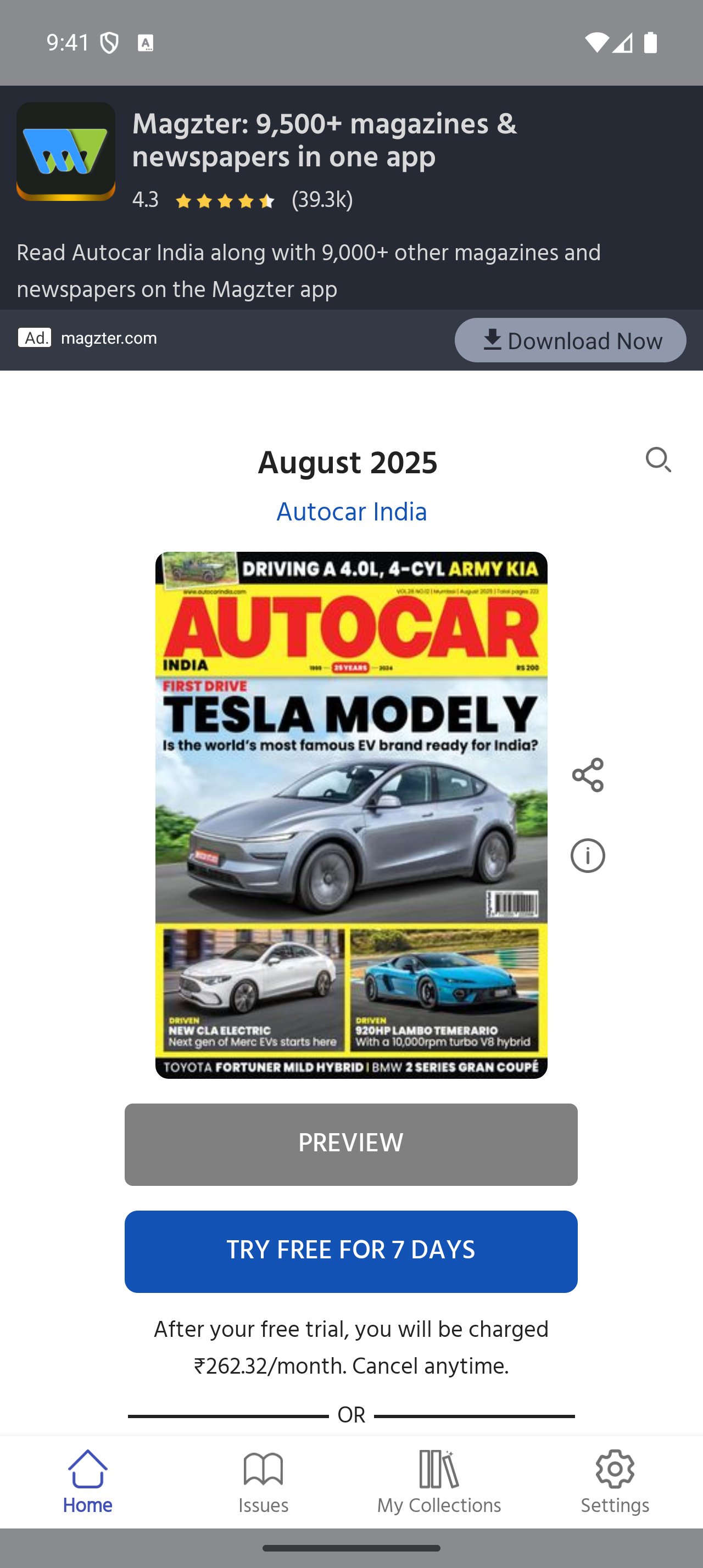Open the Autocar magazine cover

click(351, 814)
